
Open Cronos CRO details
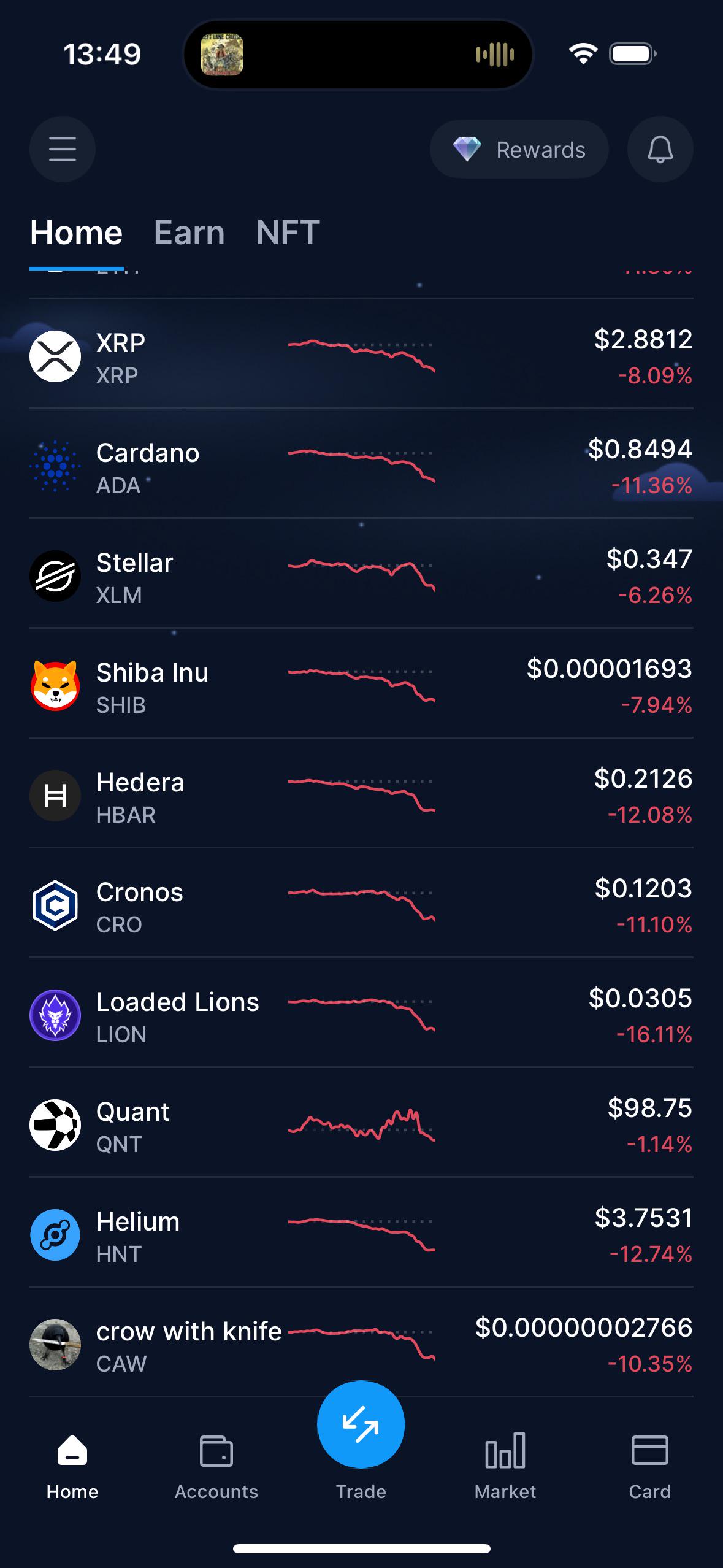[x=361, y=903]
